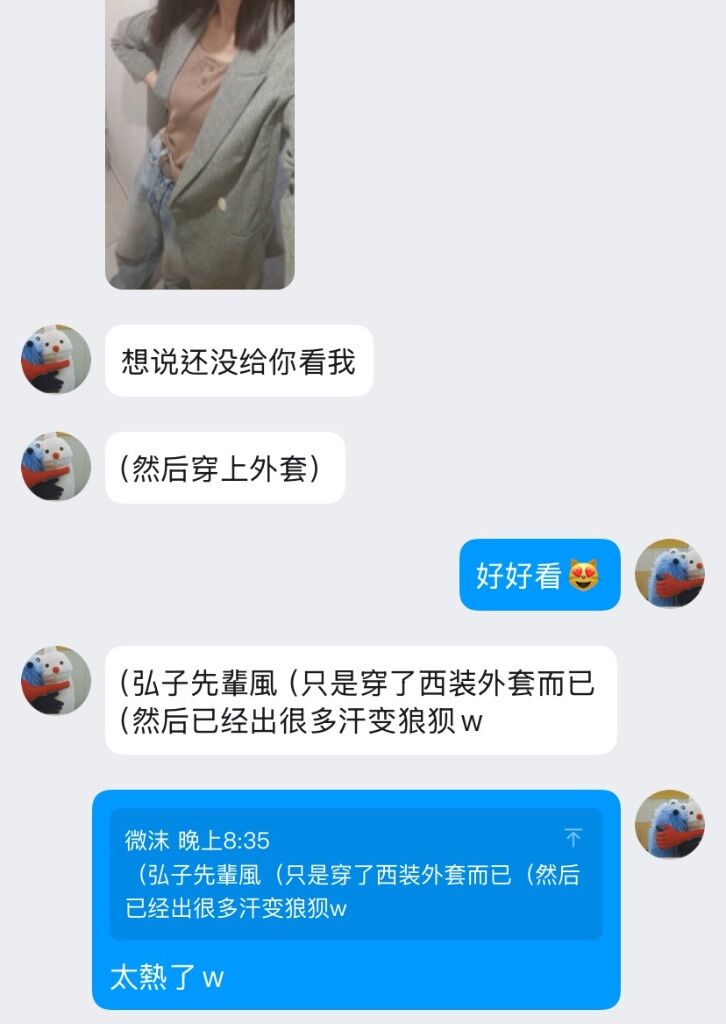Open your own avatar beside 好好看
The image size is (726, 1024).
pyautogui.click(x=670, y=574)
